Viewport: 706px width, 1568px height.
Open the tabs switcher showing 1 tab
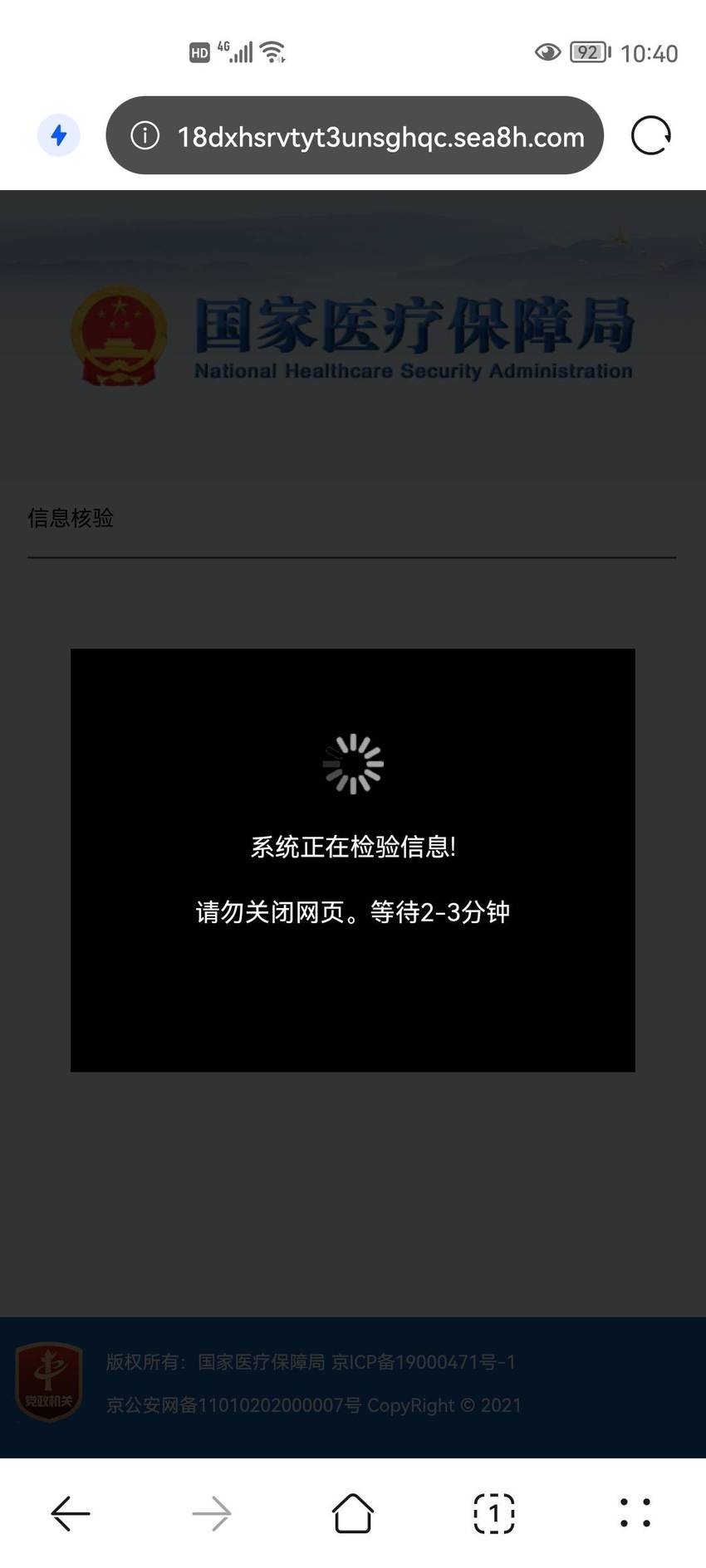(x=494, y=1513)
